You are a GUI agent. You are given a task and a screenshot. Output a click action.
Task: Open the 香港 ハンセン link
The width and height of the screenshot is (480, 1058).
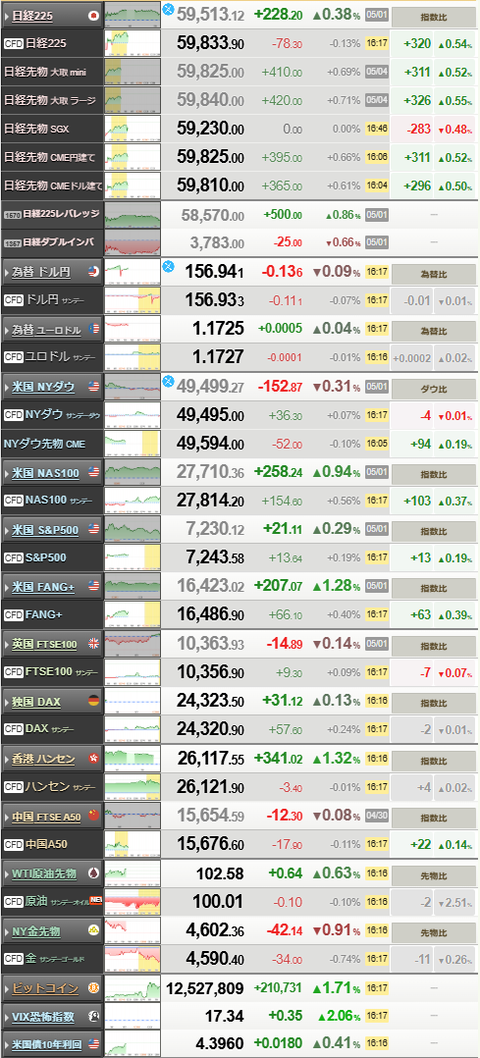point(43,759)
